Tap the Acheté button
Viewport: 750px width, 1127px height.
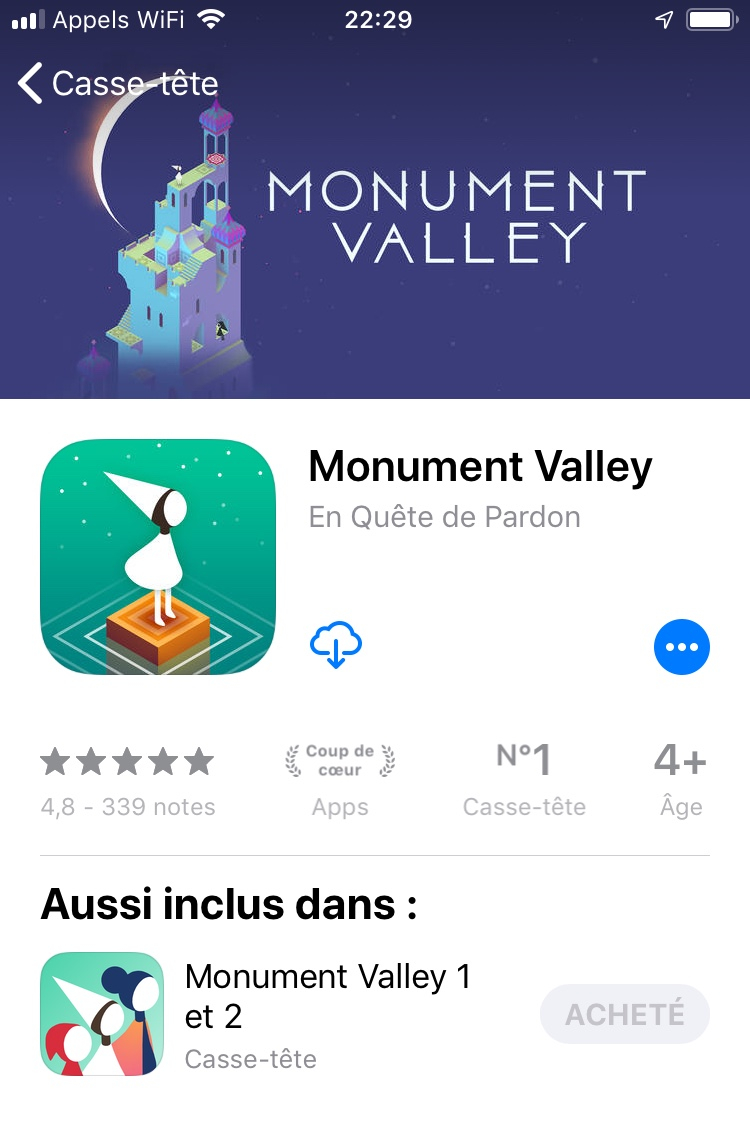[625, 1014]
